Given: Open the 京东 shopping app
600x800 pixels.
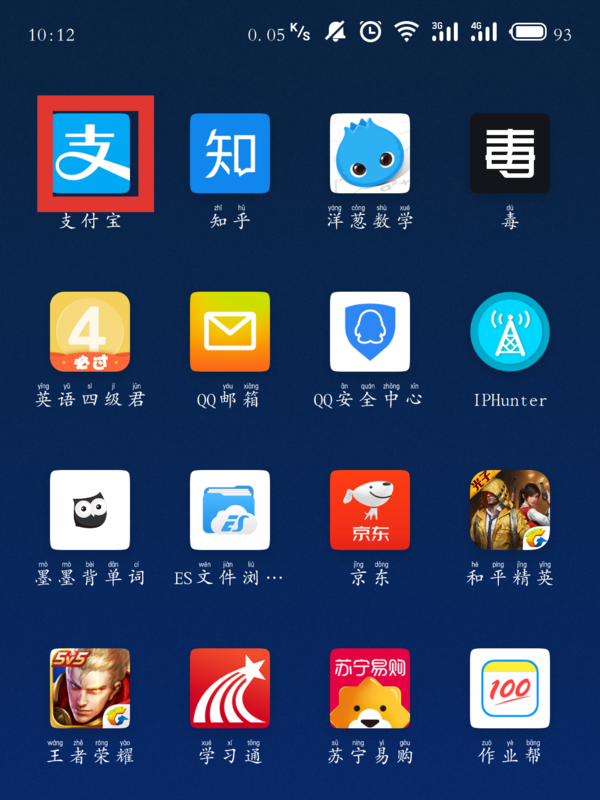Looking at the screenshot, I should 370,510.
